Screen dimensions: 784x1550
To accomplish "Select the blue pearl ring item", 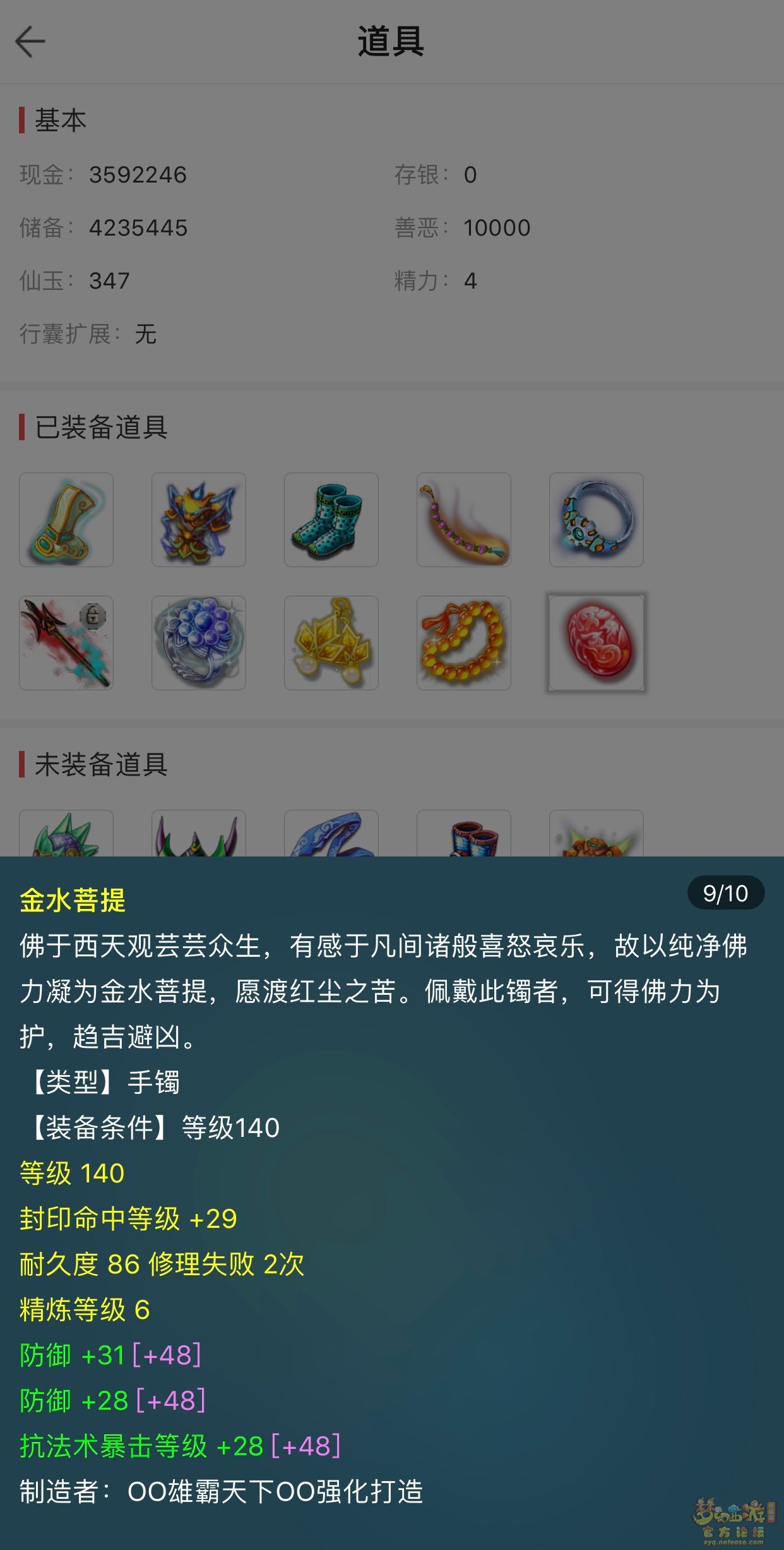I will pos(199,643).
